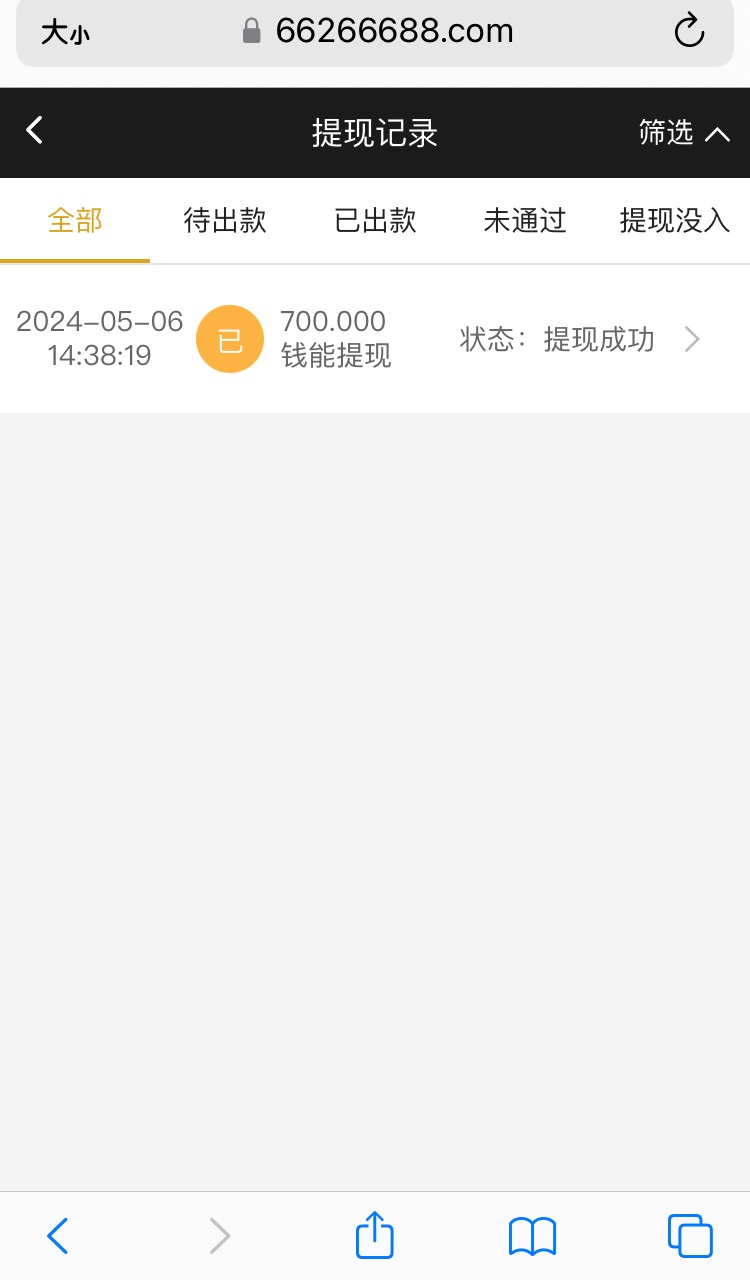Reload the page in Safari
Screen dimensions: 750x1280
tap(689, 32)
